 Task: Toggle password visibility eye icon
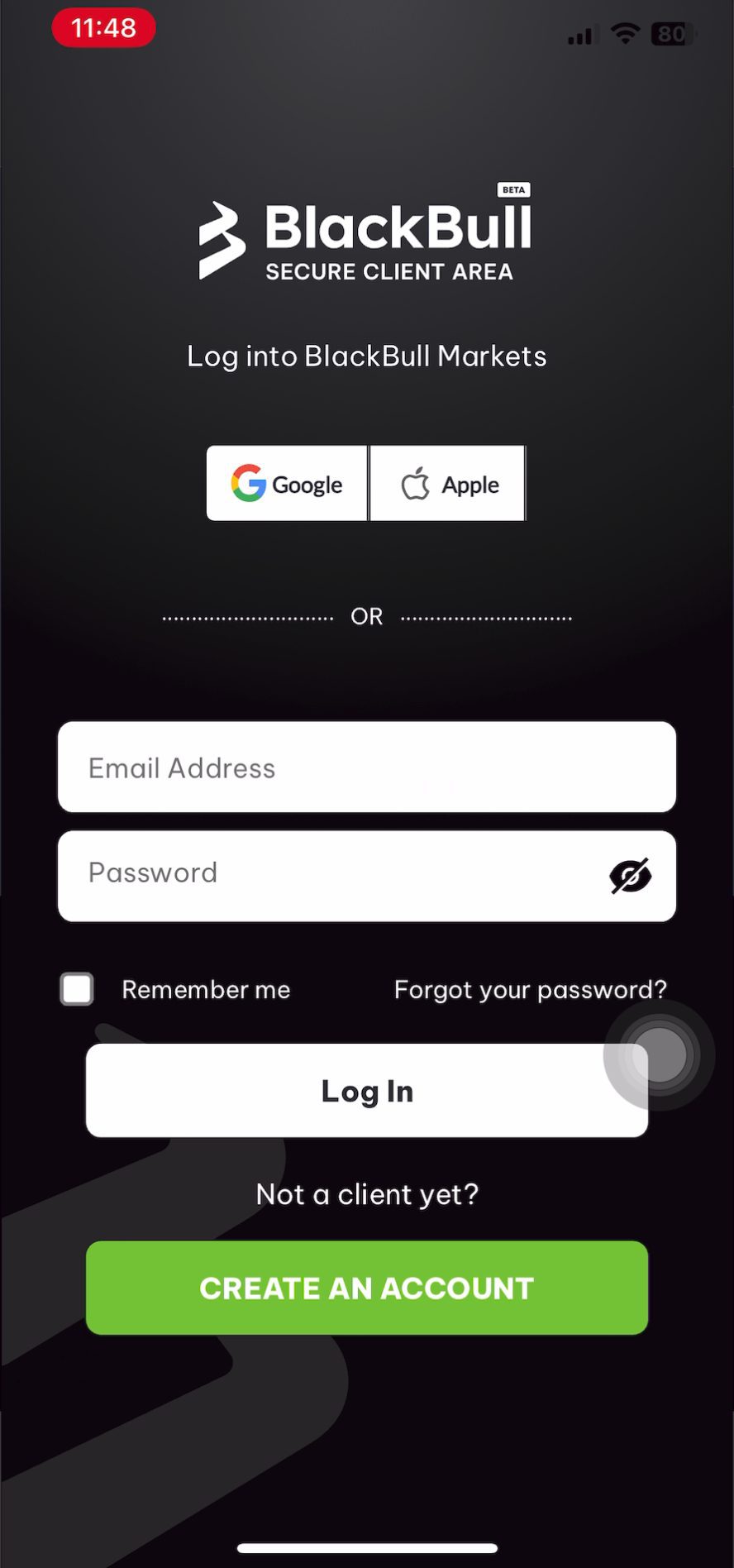[x=631, y=876]
